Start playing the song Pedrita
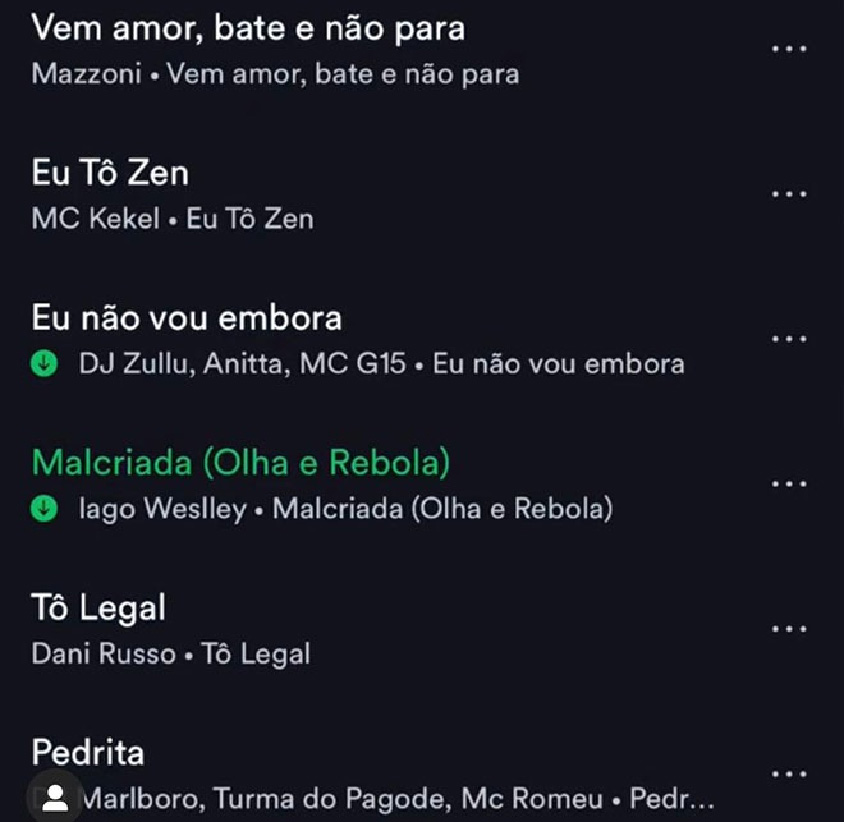The width and height of the screenshot is (844, 822). pyautogui.click(x=88, y=752)
